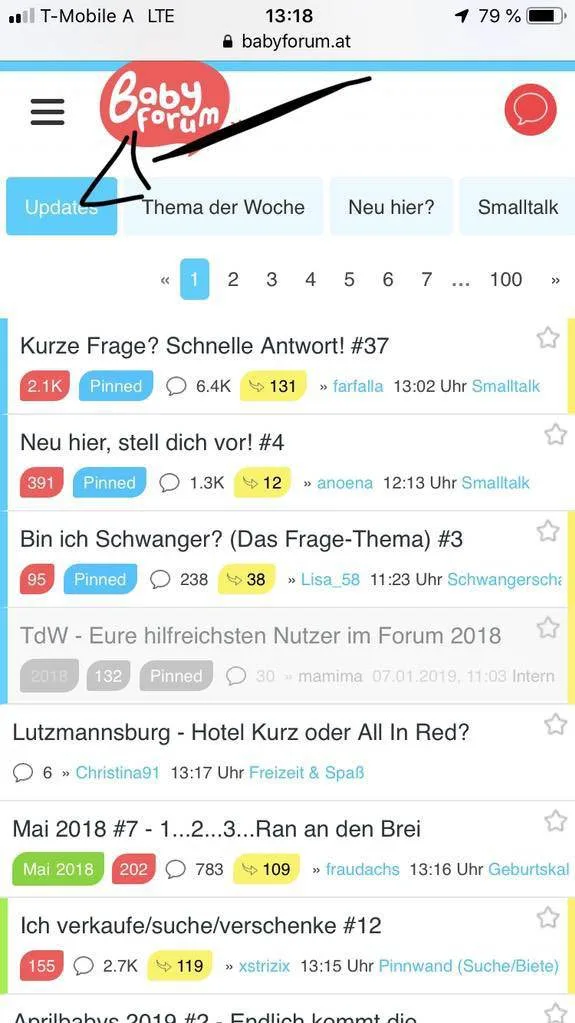The width and height of the screenshot is (575, 1023).
Task: Open the Freizeit & Spaß category link
Action: (x=307, y=772)
